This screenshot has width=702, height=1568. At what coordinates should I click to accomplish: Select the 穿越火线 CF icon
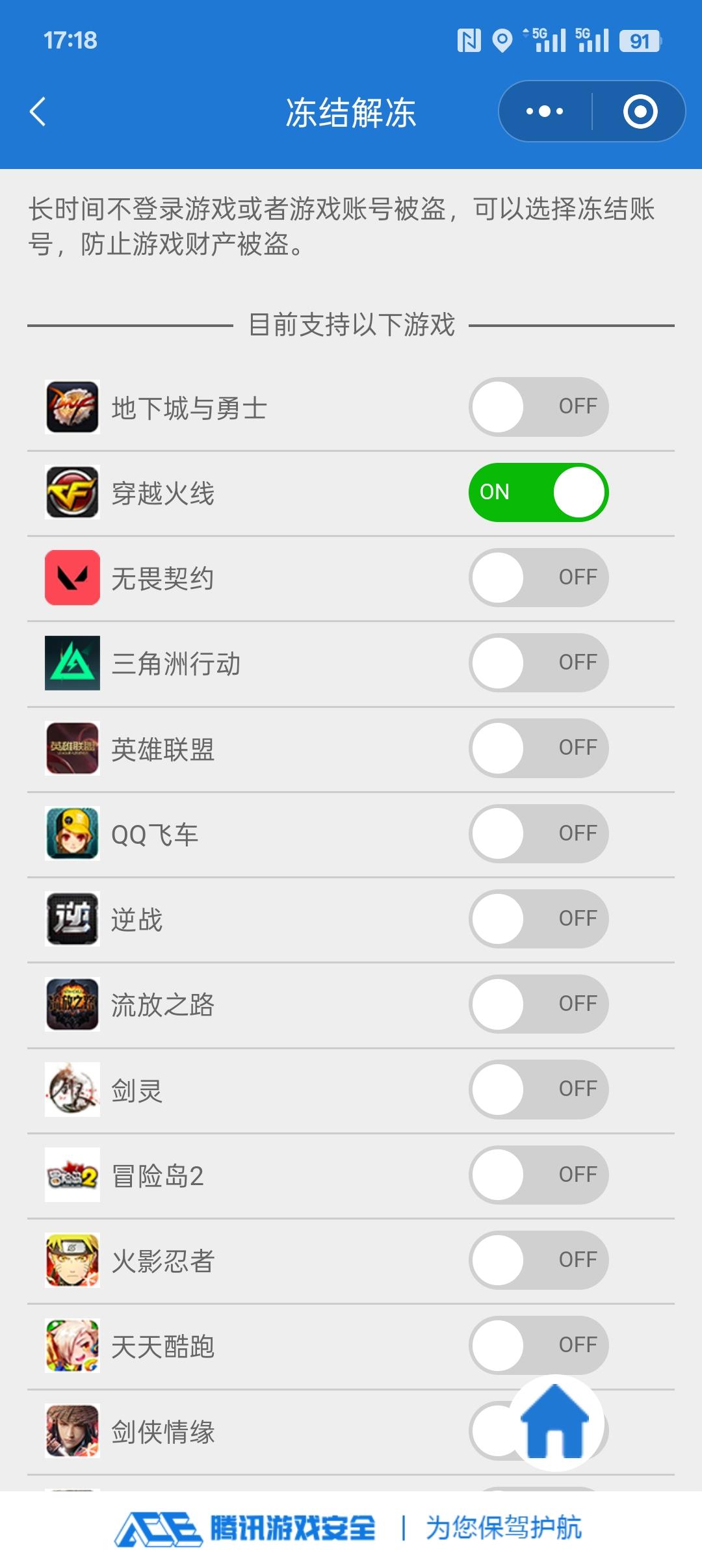(x=71, y=492)
